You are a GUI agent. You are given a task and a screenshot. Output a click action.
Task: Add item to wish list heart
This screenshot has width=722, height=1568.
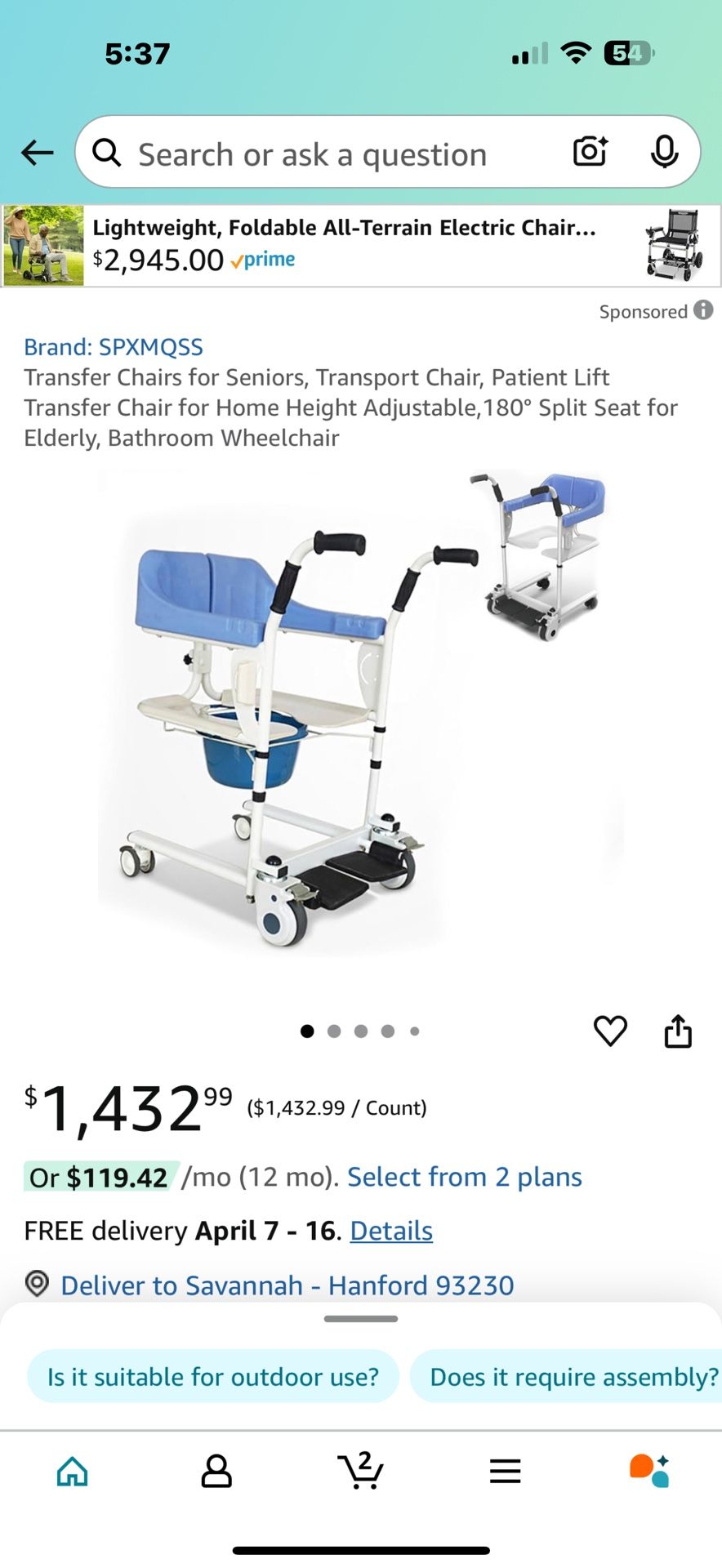[610, 1031]
